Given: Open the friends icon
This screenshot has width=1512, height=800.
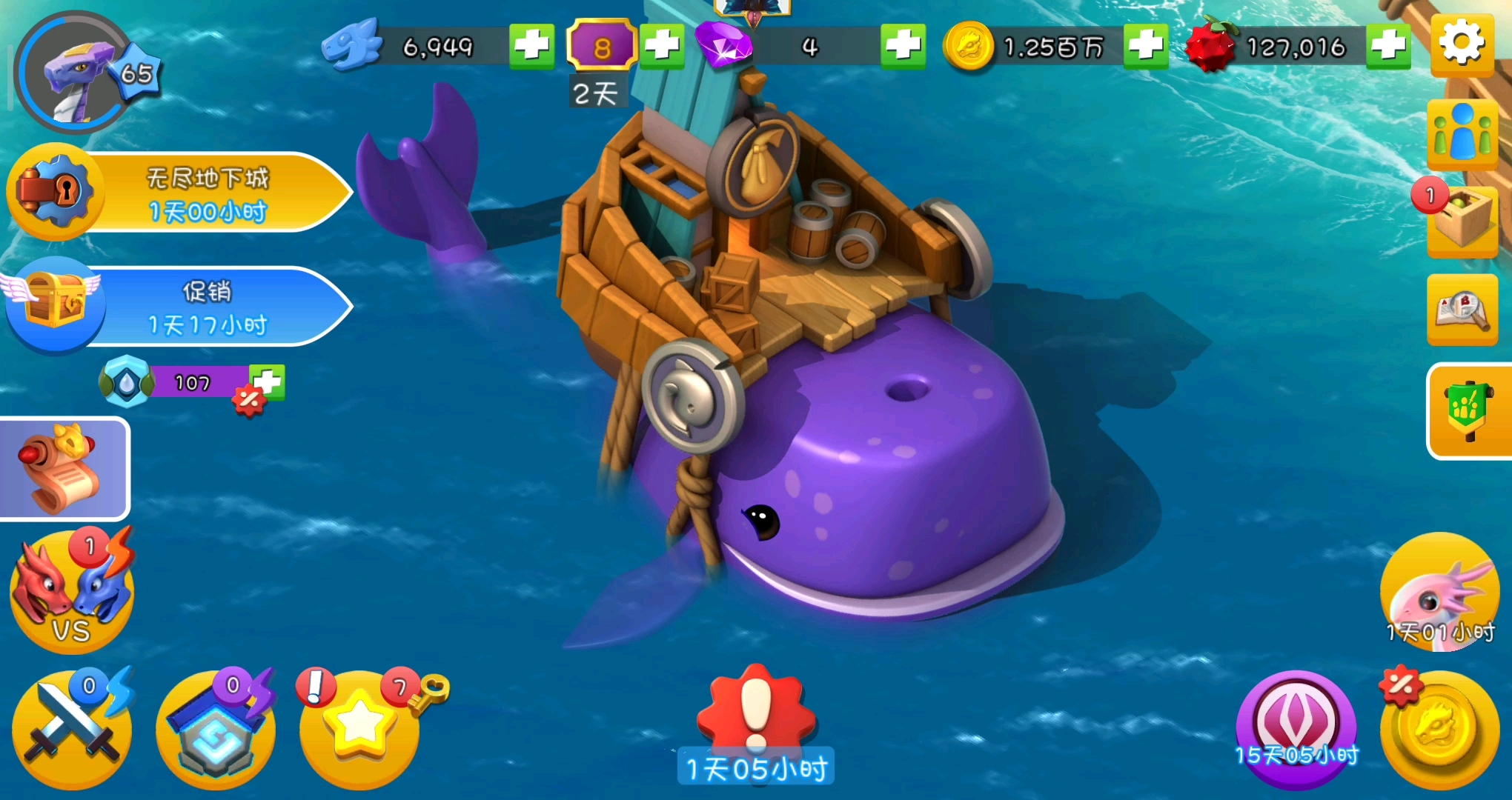Looking at the screenshot, I should click(1462, 133).
